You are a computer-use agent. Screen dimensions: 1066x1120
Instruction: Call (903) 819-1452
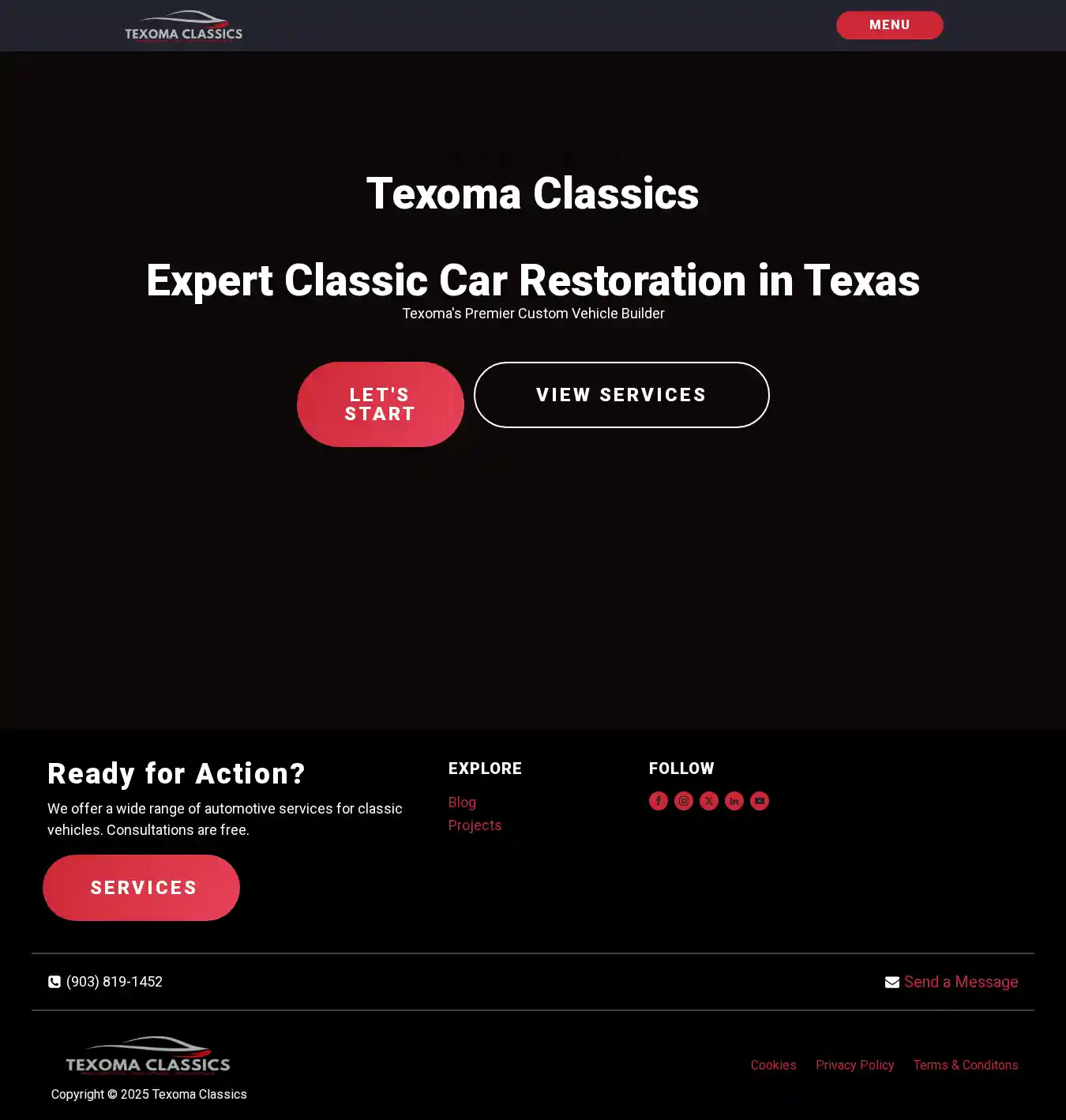[x=114, y=982]
